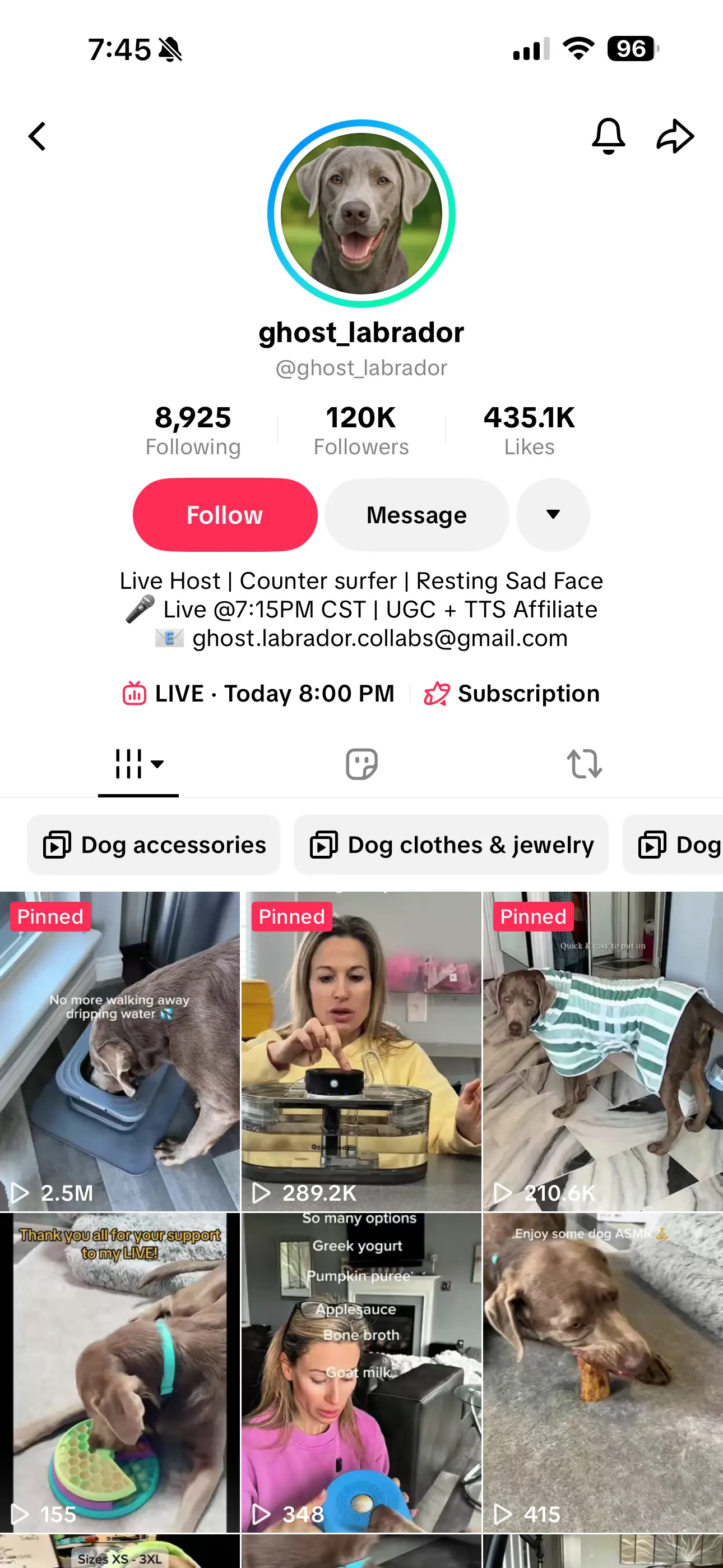Expand more profile actions with the arrow button

tap(552, 514)
